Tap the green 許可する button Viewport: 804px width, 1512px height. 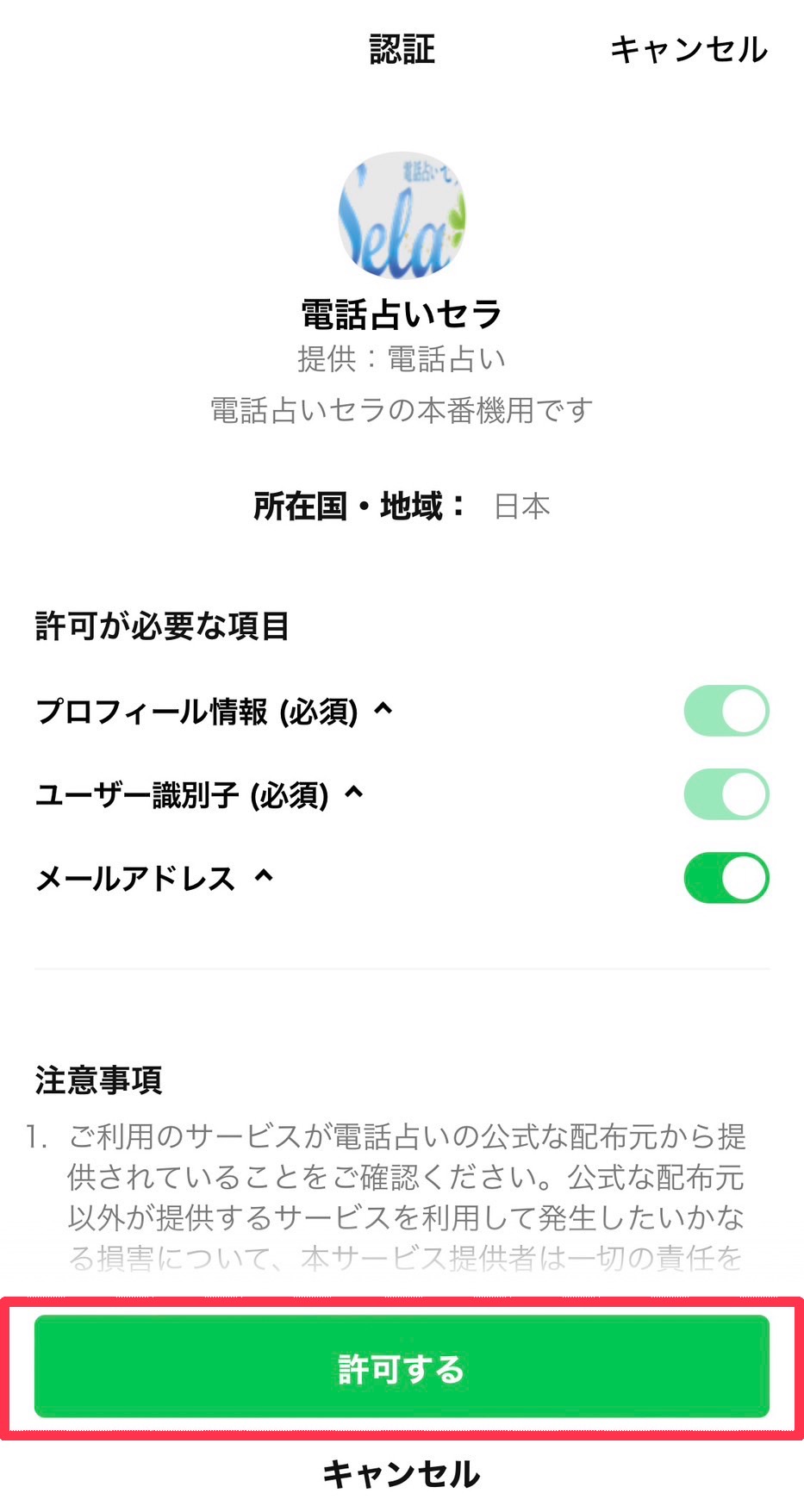tap(402, 1368)
